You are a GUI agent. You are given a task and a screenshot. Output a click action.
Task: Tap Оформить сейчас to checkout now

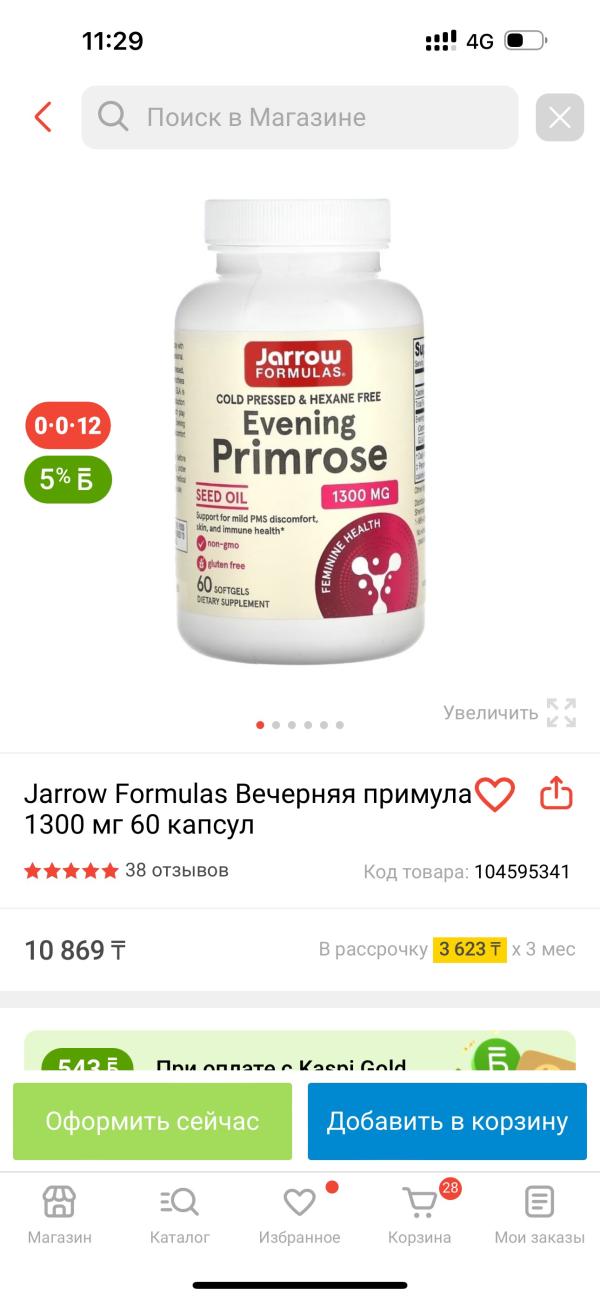click(x=152, y=1121)
